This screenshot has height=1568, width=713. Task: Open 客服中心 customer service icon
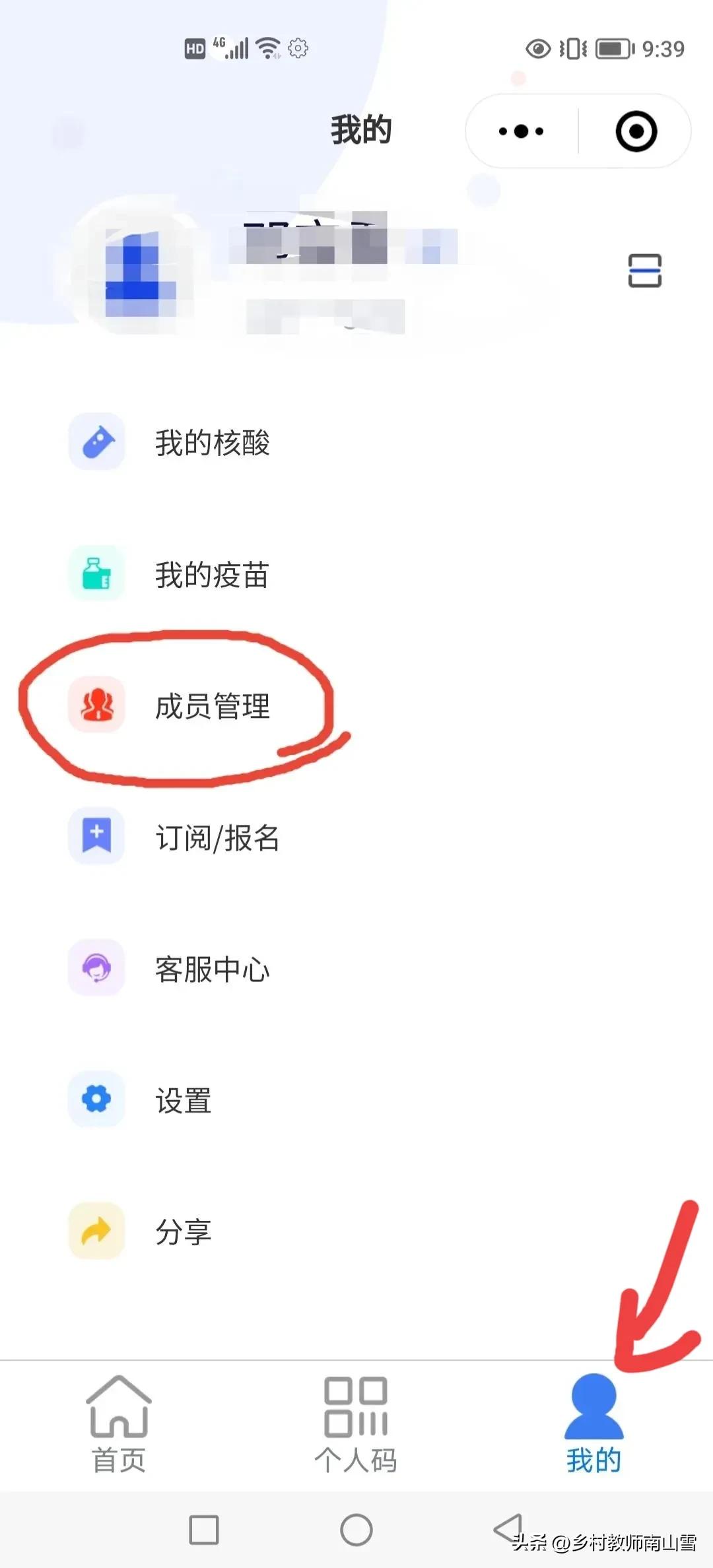(96, 967)
